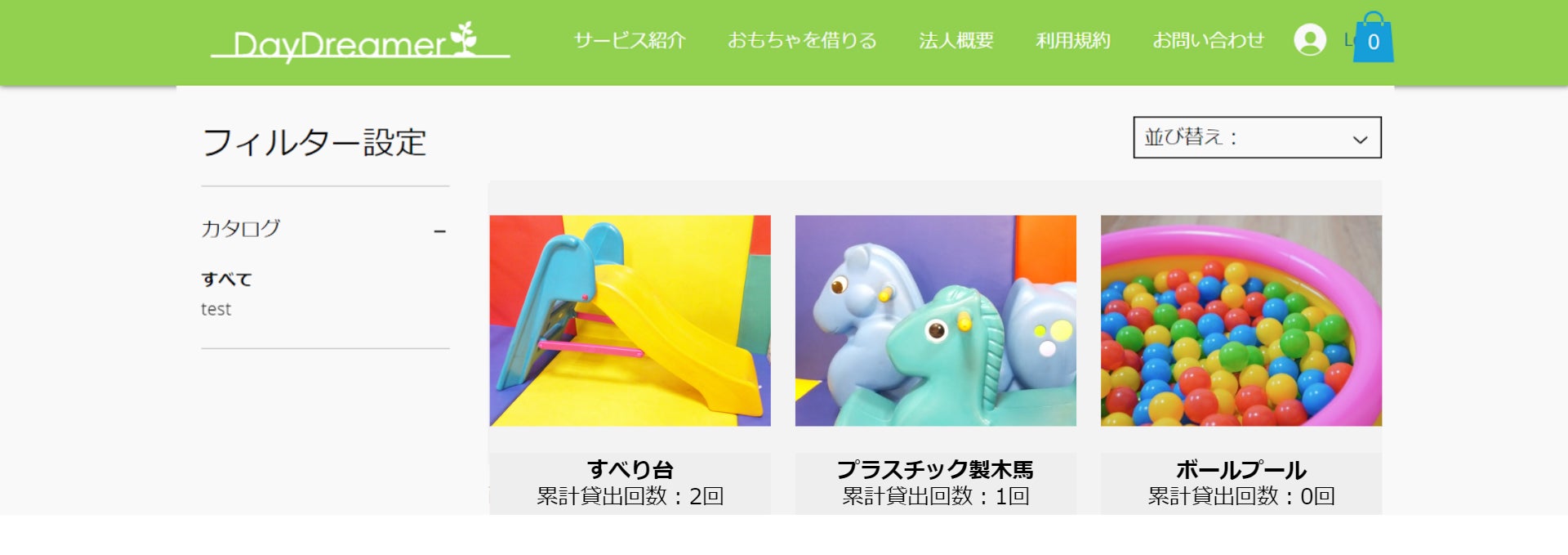1568x555 pixels.
Task: Select the すべて catalog filter
Action: coord(226,280)
